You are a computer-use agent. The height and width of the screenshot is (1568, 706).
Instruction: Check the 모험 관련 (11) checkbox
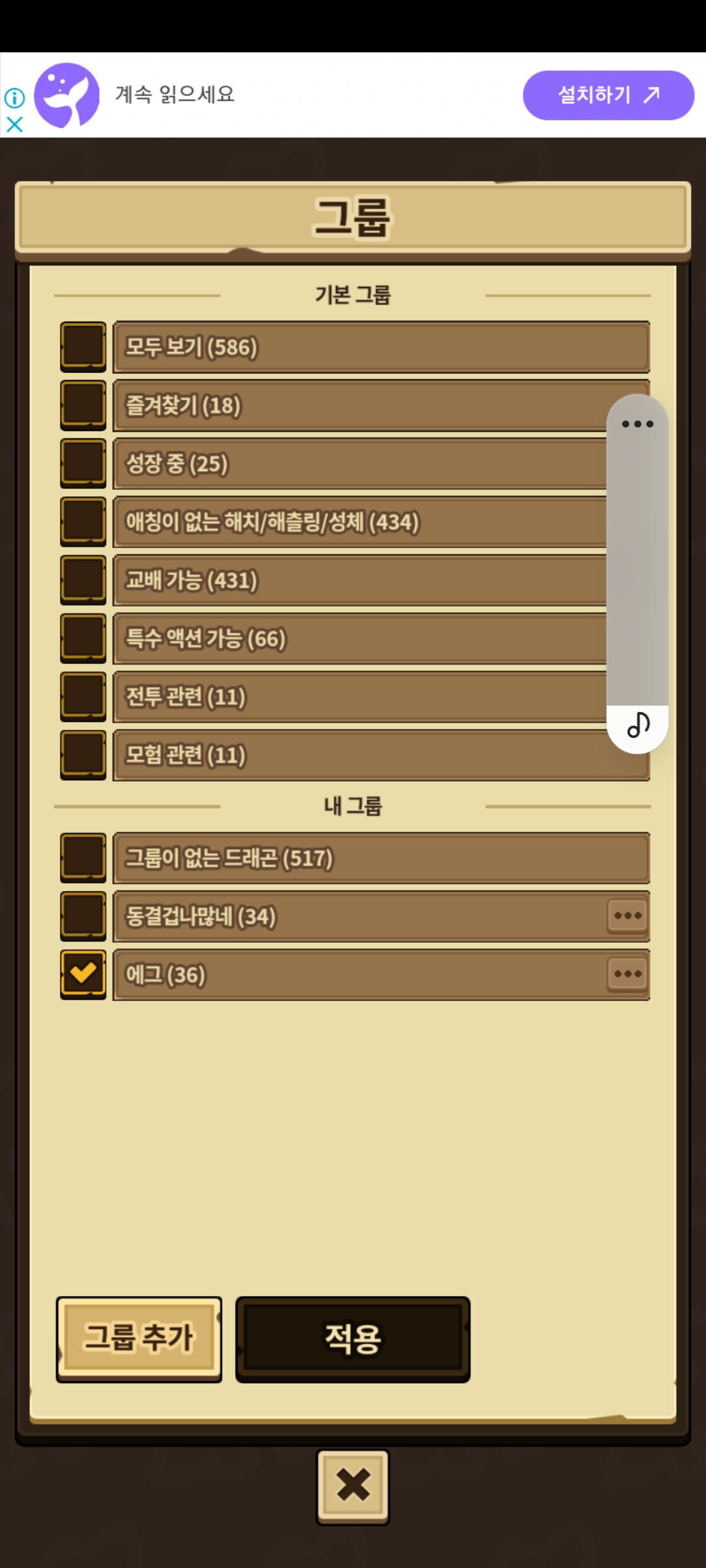pos(83,755)
